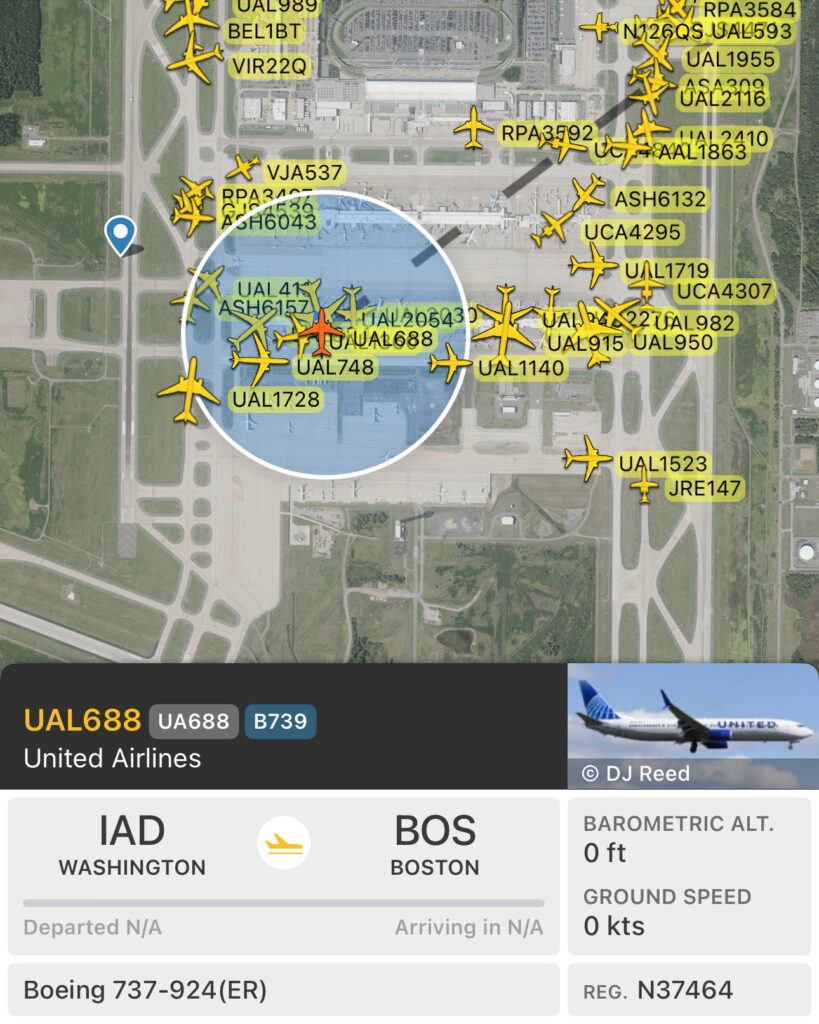
Task: Tap the blue location pin on the map
Action: click(120, 235)
